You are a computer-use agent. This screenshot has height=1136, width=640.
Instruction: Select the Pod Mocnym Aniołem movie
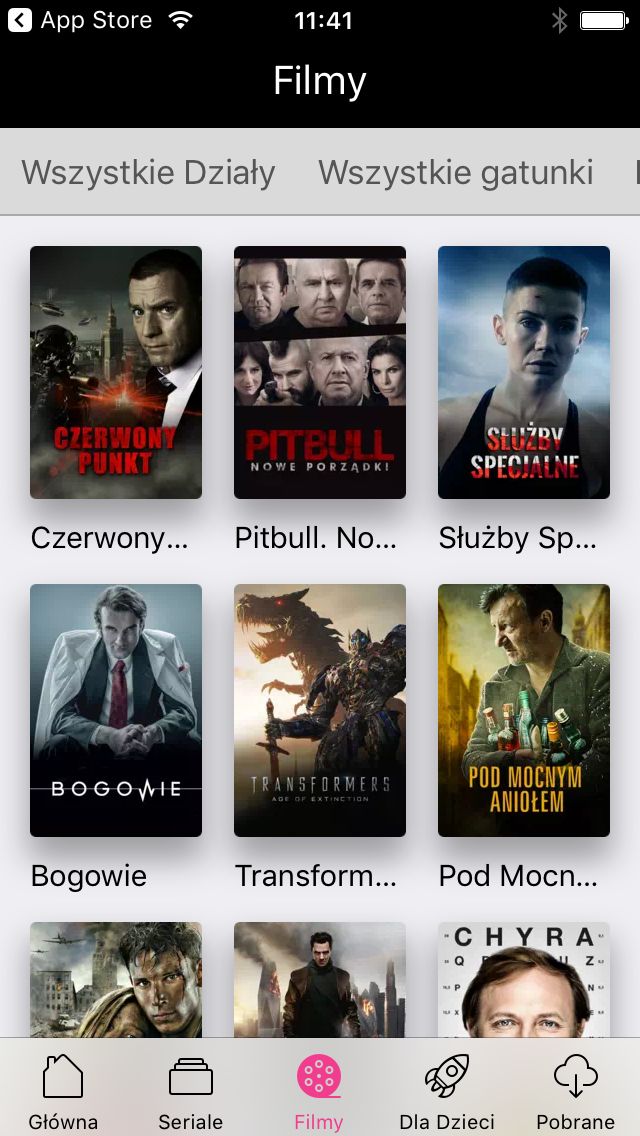click(x=524, y=710)
